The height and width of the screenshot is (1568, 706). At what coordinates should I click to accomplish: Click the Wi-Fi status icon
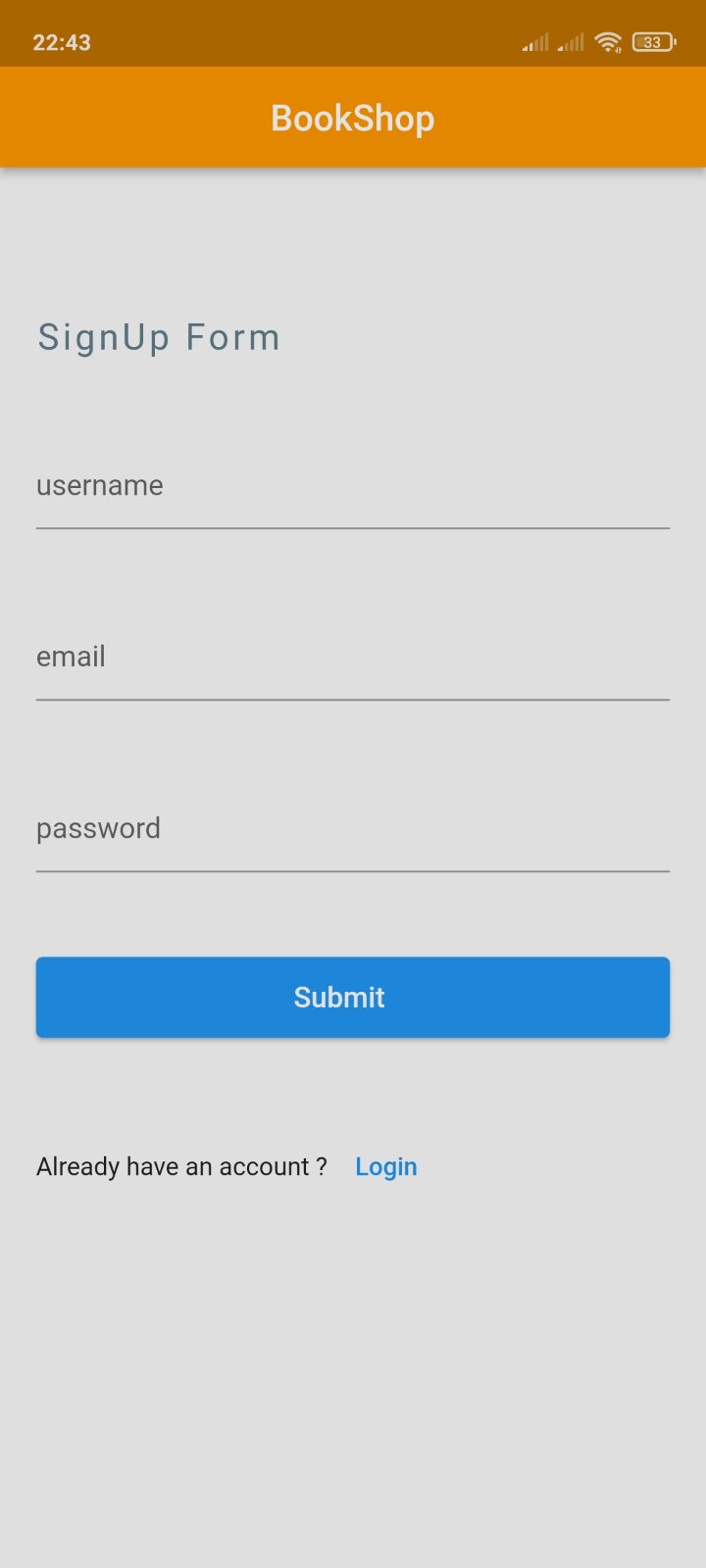coord(607,42)
